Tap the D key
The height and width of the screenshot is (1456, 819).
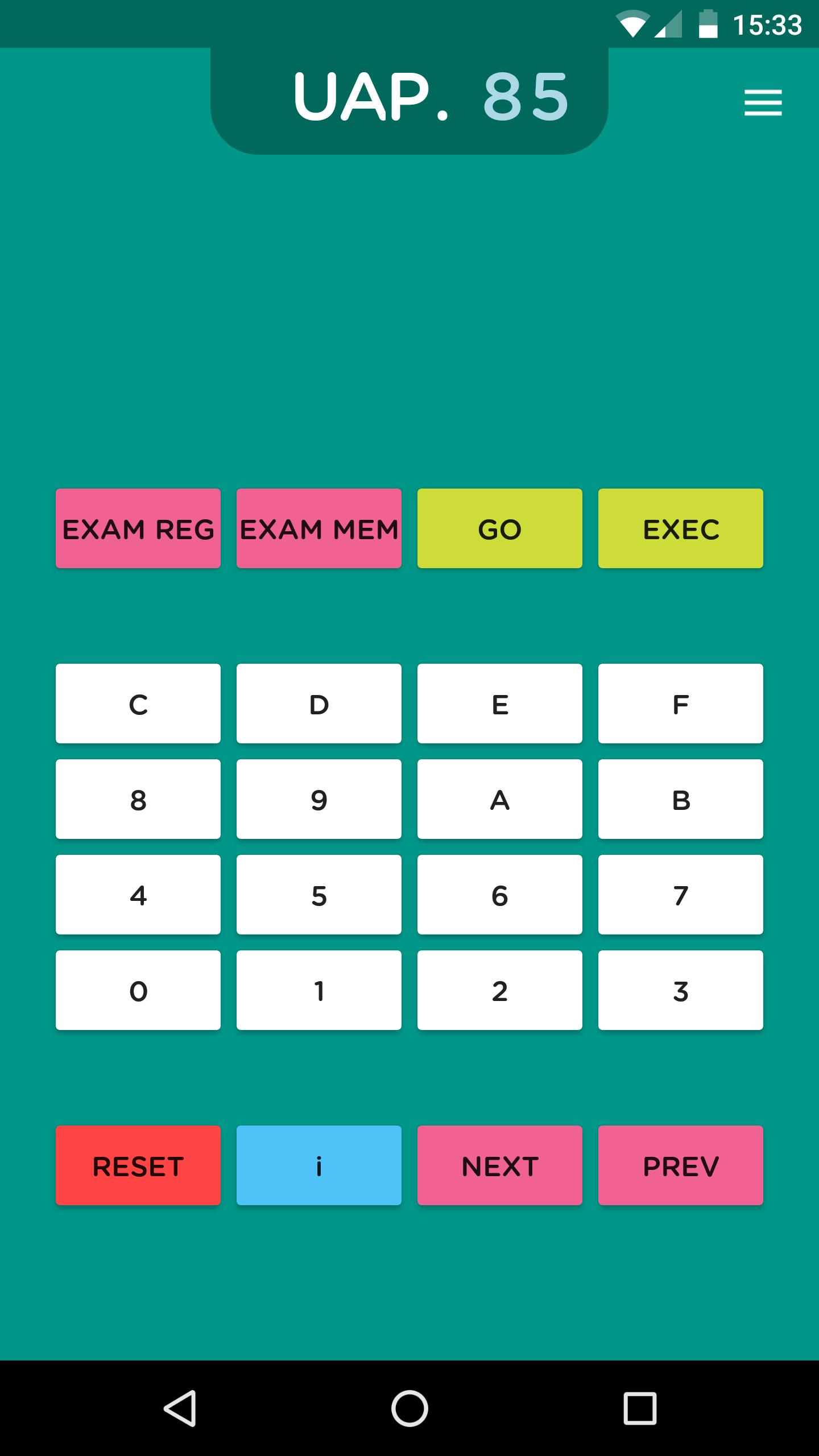pos(319,704)
